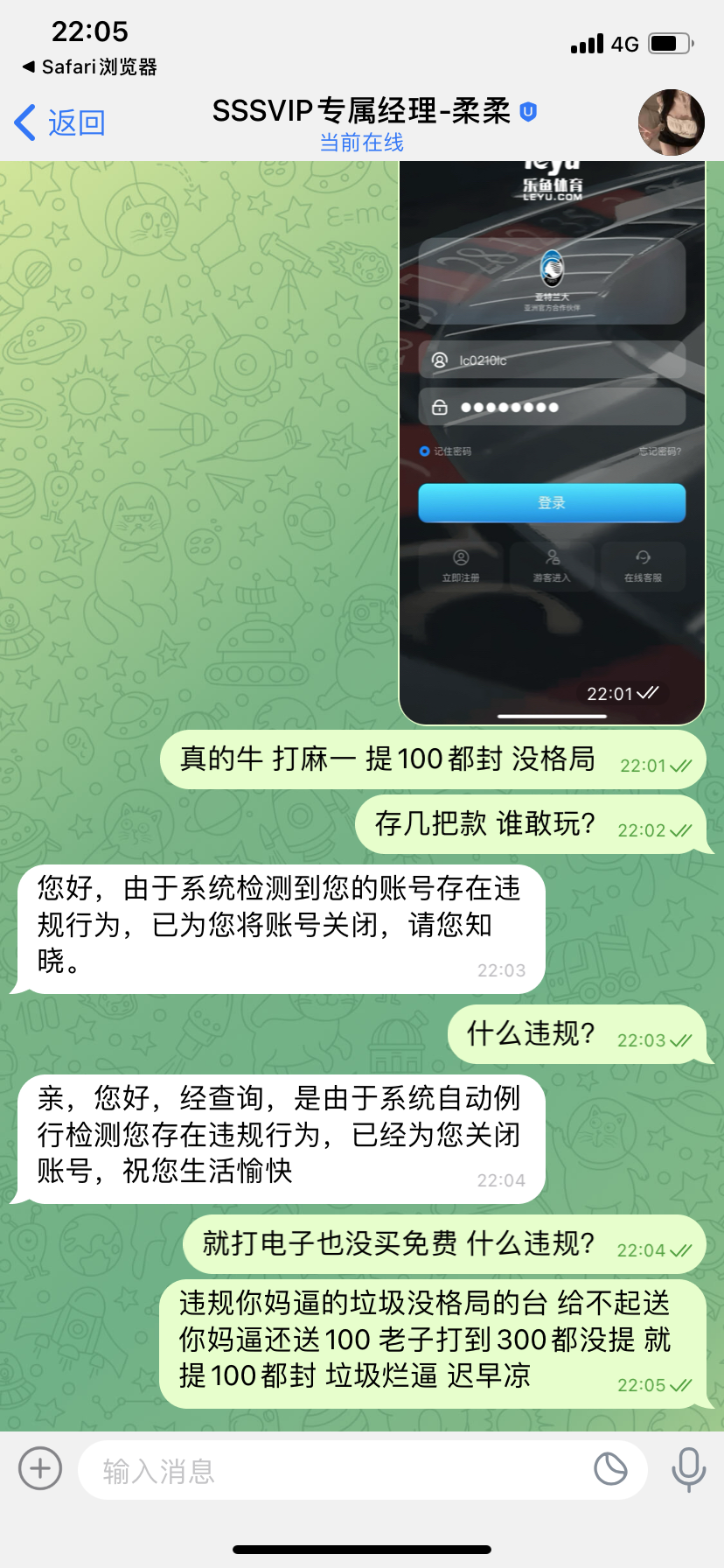The width and height of the screenshot is (724, 1568).
Task: Focus the 输入消息 text field
Action: [x=332, y=1471]
